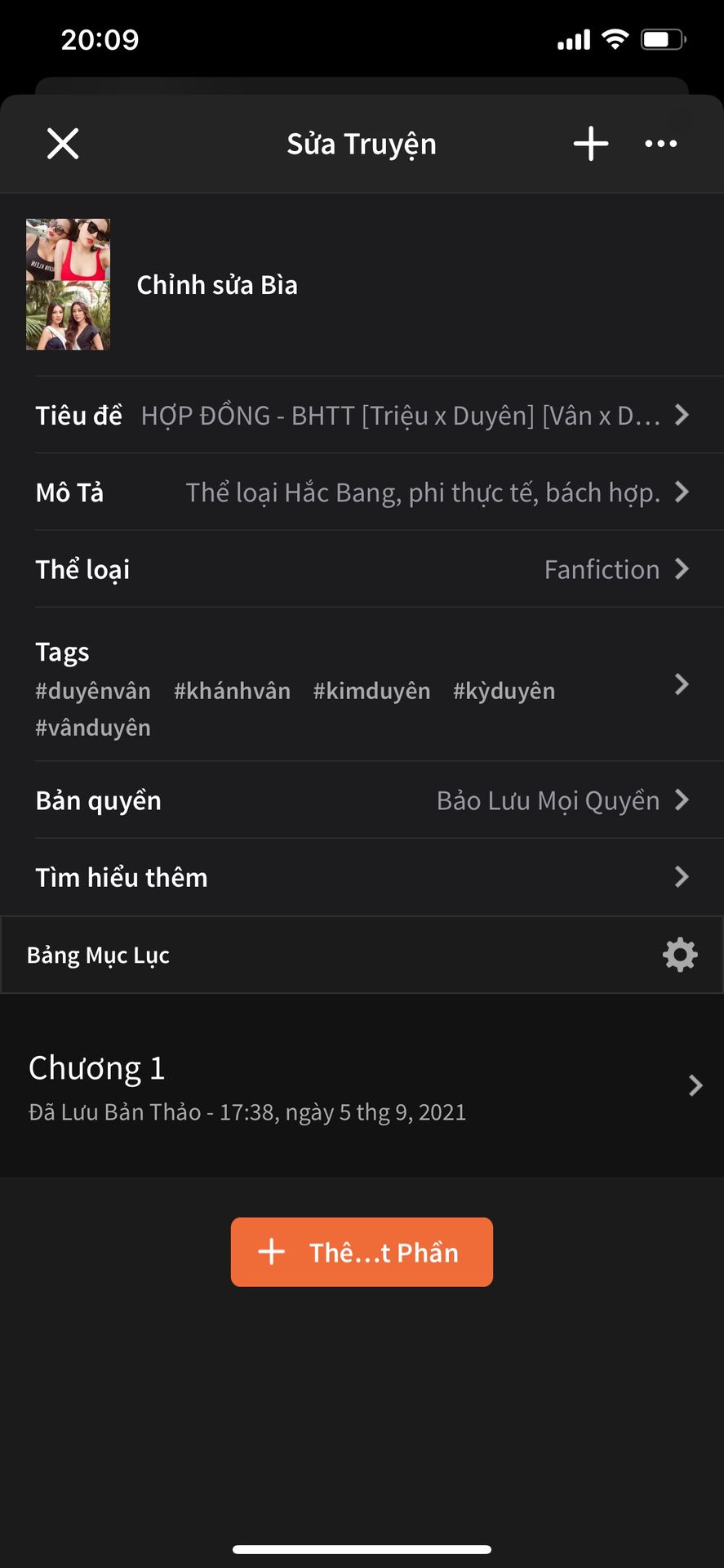This screenshot has width=724, height=1568.
Task: Open Chương 1 draft
Action: [x=362, y=1086]
